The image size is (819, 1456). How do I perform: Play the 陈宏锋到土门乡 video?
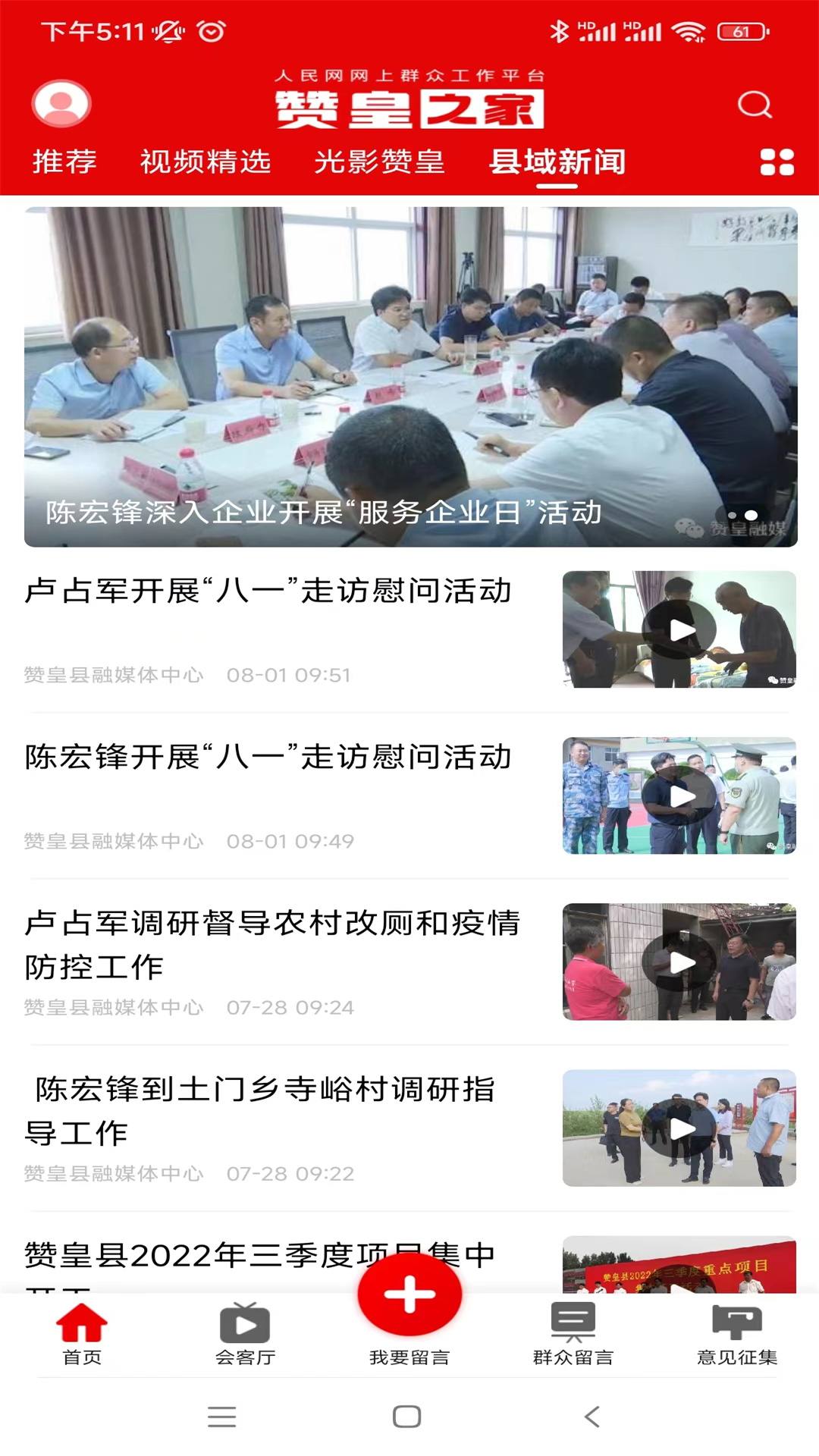coord(679,1128)
